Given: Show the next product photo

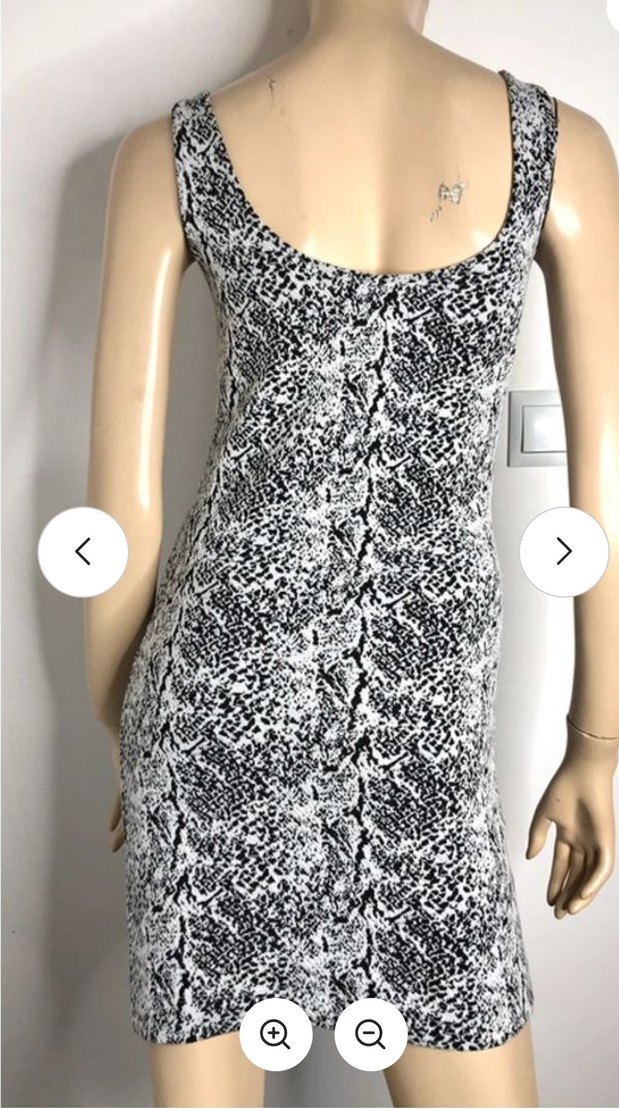Looking at the screenshot, I should coord(564,552).
